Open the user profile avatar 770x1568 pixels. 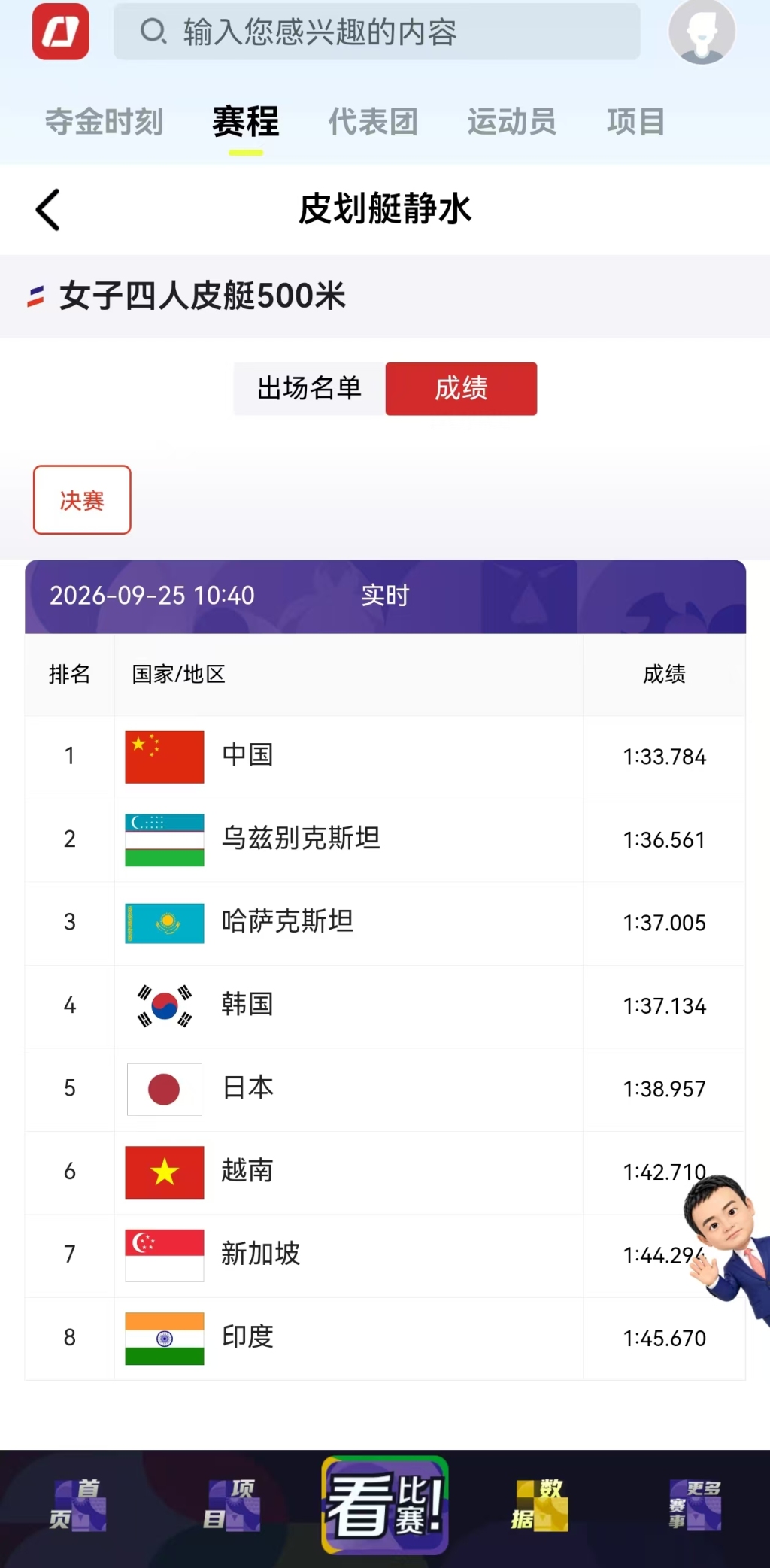point(702,32)
